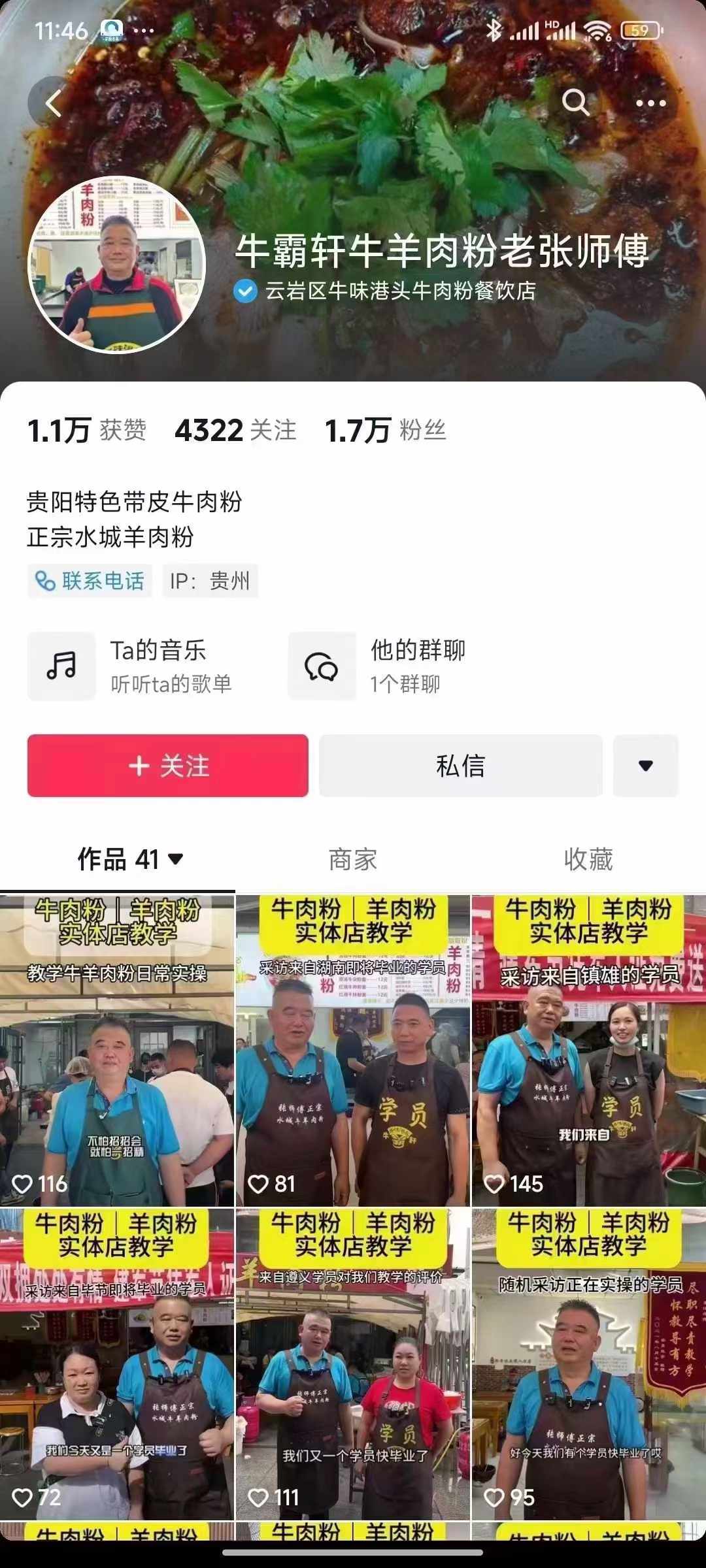Open the group chat bubble icon 他的群聊
This screenshot has width=706, height=1568.
coord(322,665)
